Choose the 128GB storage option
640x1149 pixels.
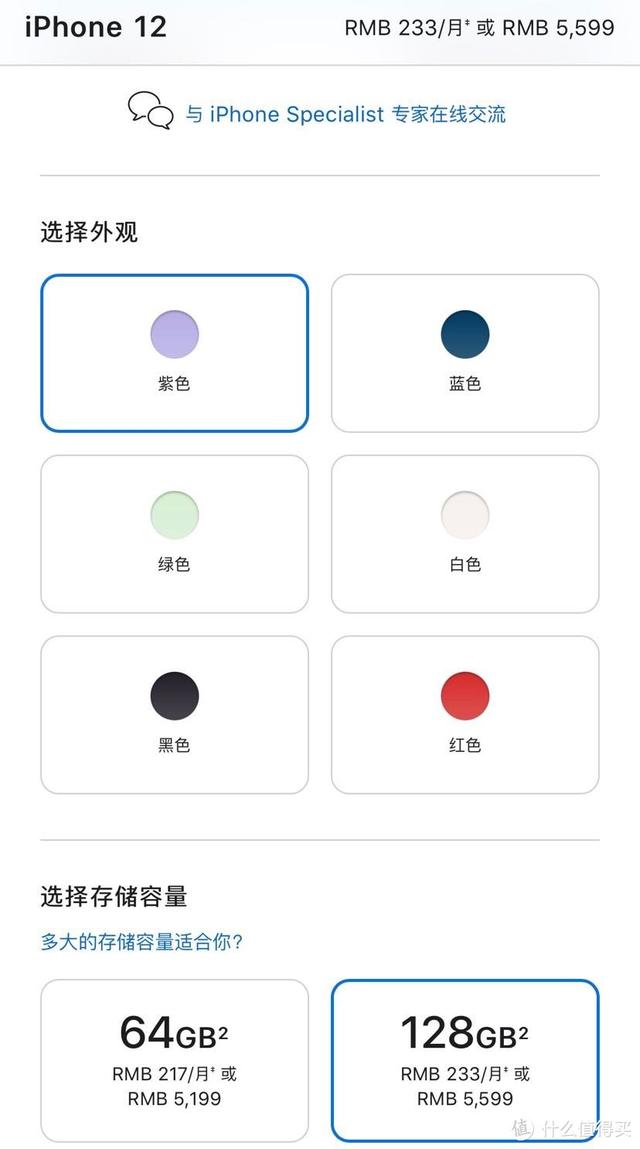coord(465,1060)
